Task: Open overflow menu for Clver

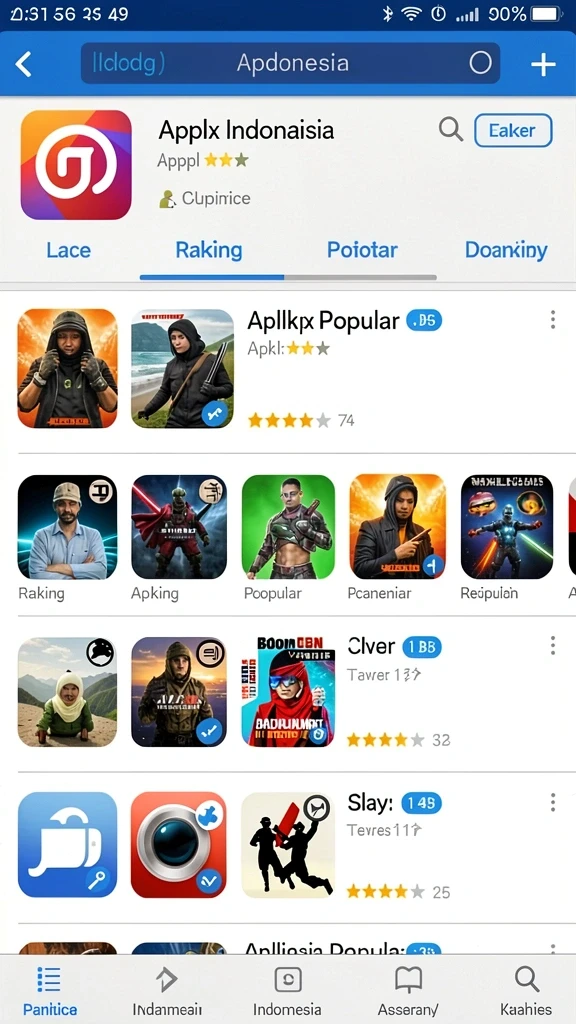Action: coord(552,645)
